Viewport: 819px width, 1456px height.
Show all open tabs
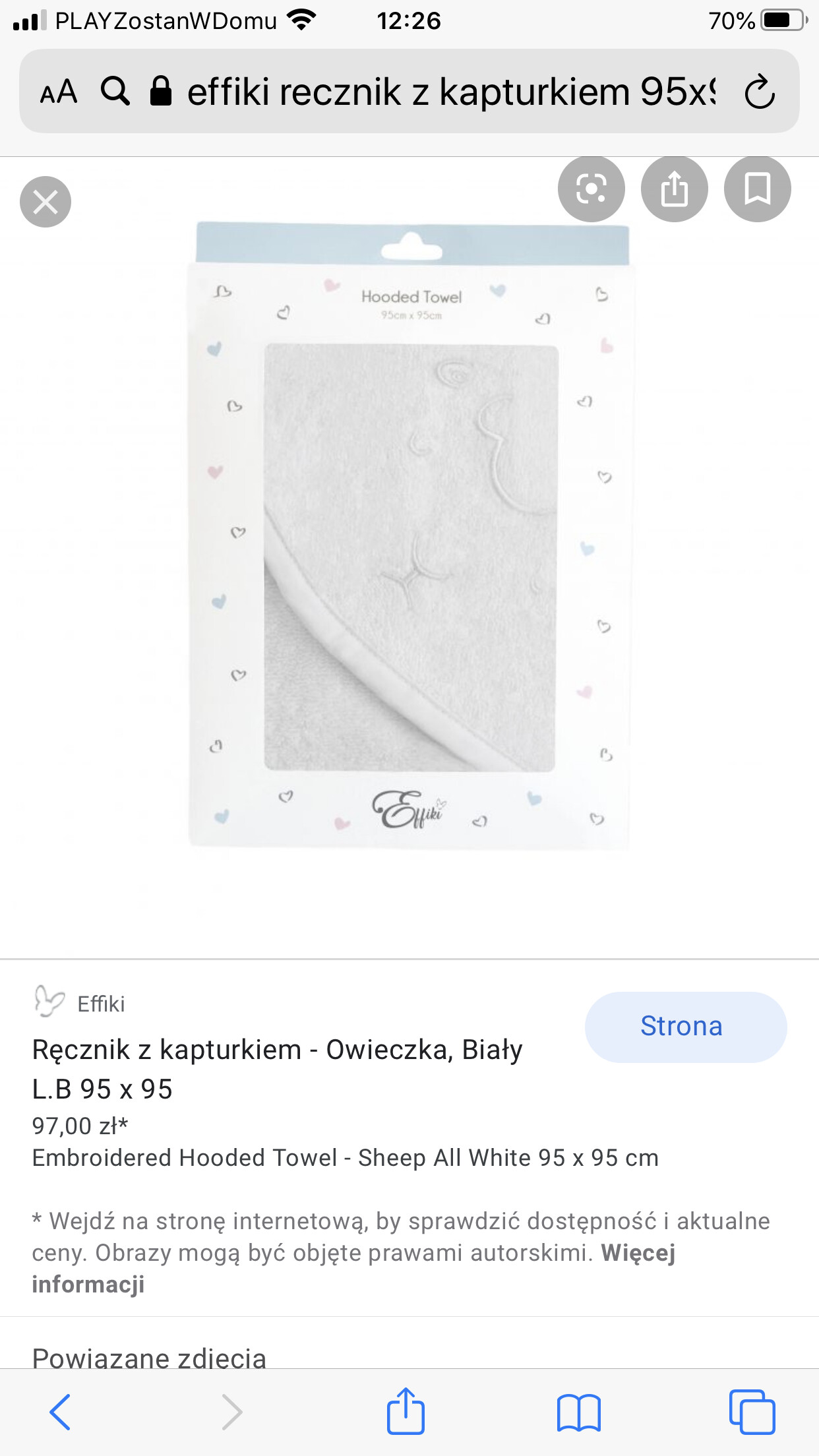[x=752, y=1411]
